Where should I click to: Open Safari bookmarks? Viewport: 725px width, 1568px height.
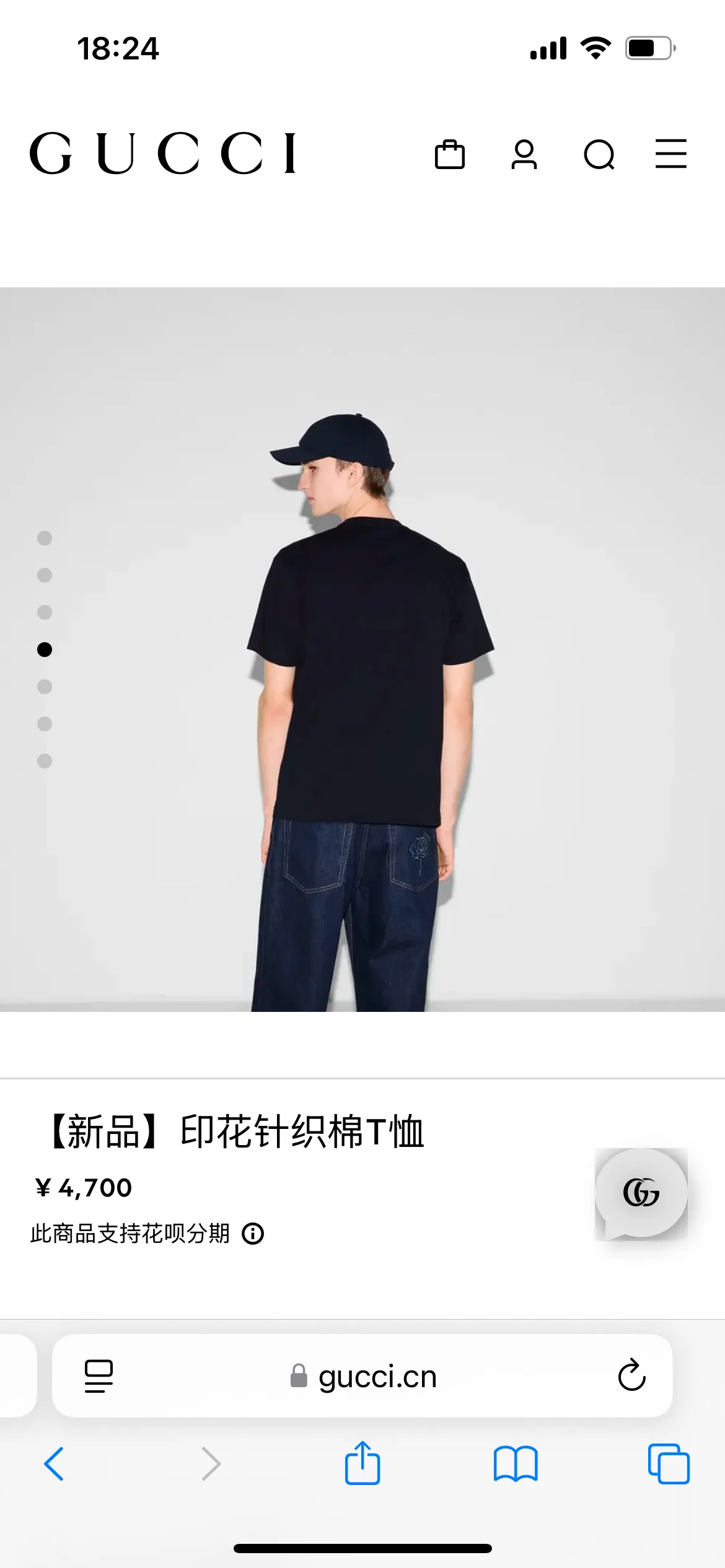coord(516,1464)
